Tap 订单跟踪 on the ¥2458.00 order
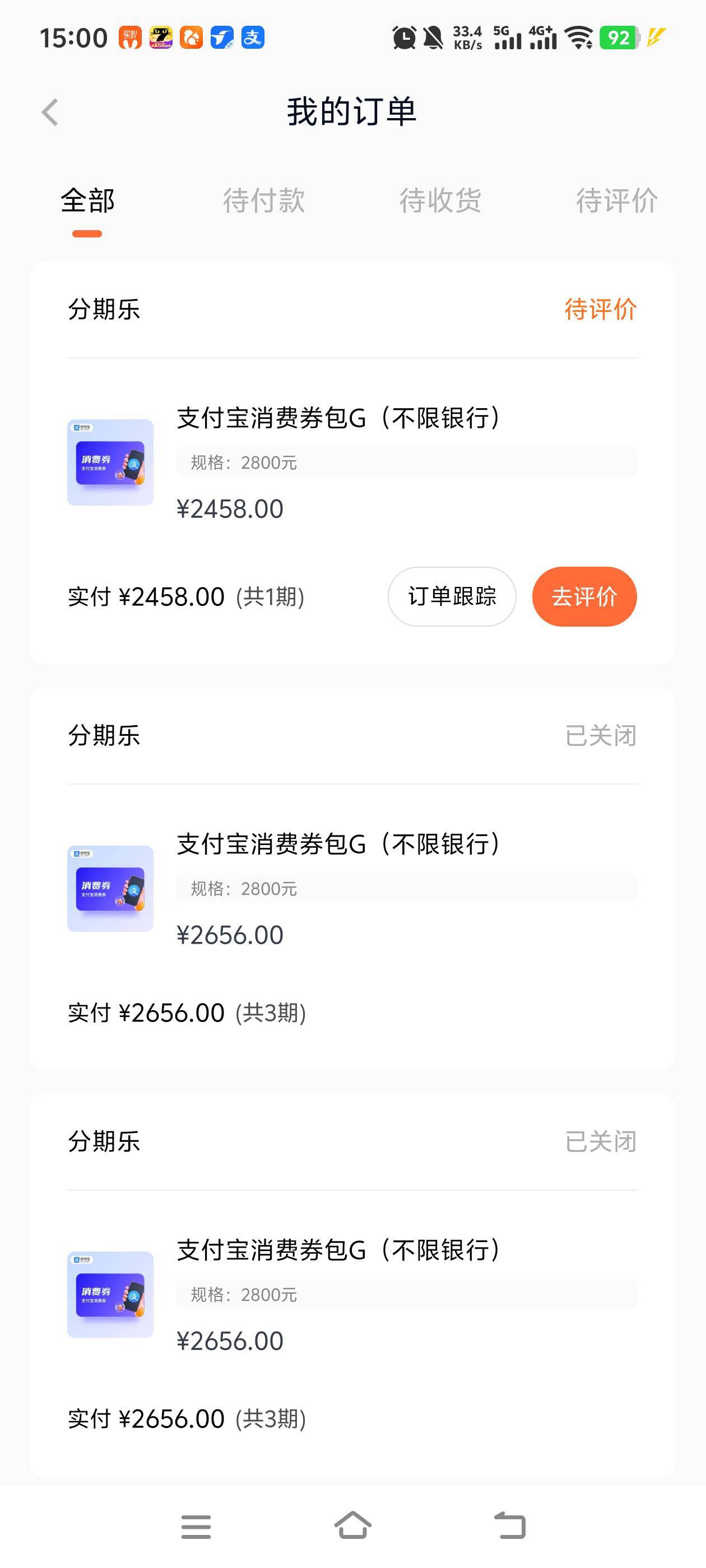The image size is (706, 1568). pos(452,596)
